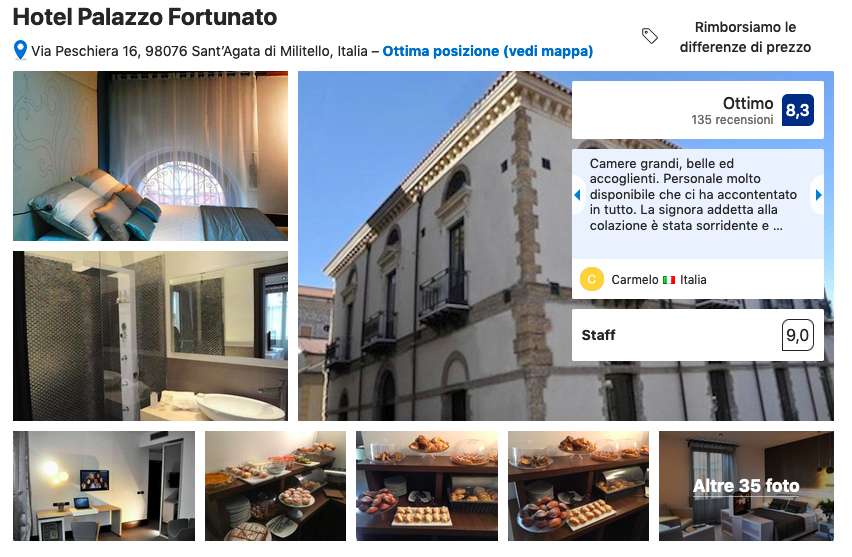Tap 'Rimborsiamo le differenze di prezzo'
This screenshot has width=852, height=557.
click(744, 37)
